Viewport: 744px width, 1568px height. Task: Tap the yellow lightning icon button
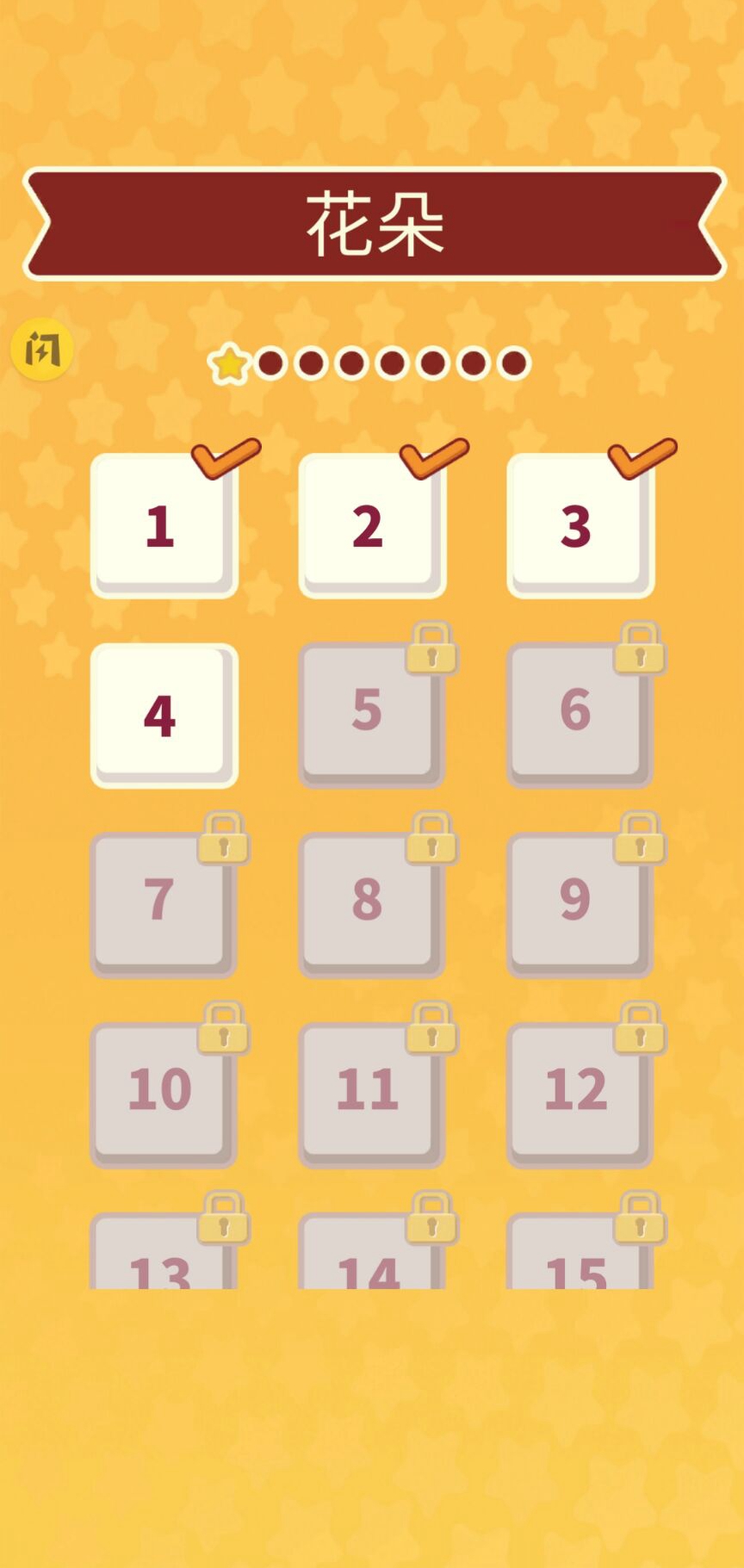(x=41, y=350)
